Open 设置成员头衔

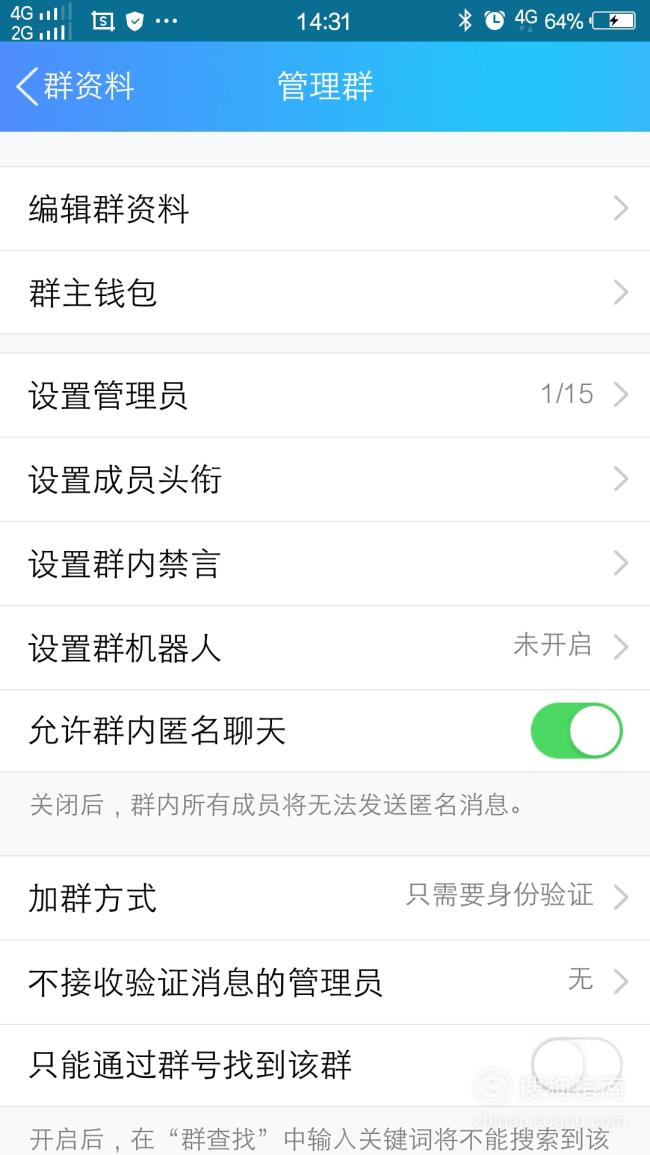(325, 480)
